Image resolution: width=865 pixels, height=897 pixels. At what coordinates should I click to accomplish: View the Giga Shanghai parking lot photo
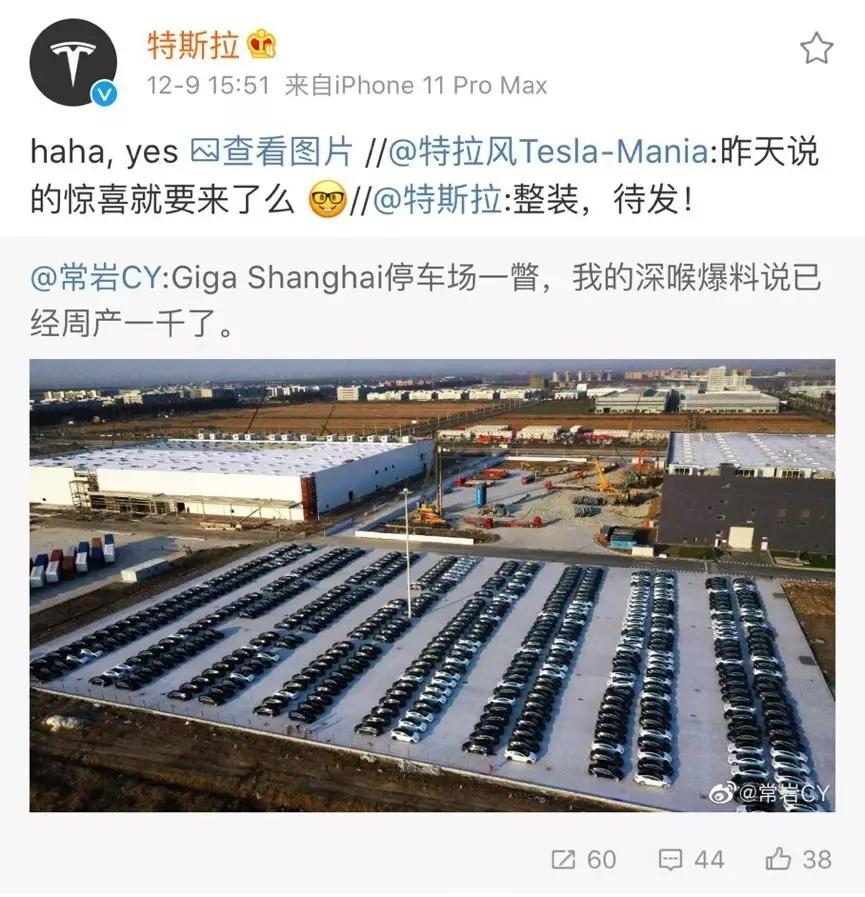(432, 584)
